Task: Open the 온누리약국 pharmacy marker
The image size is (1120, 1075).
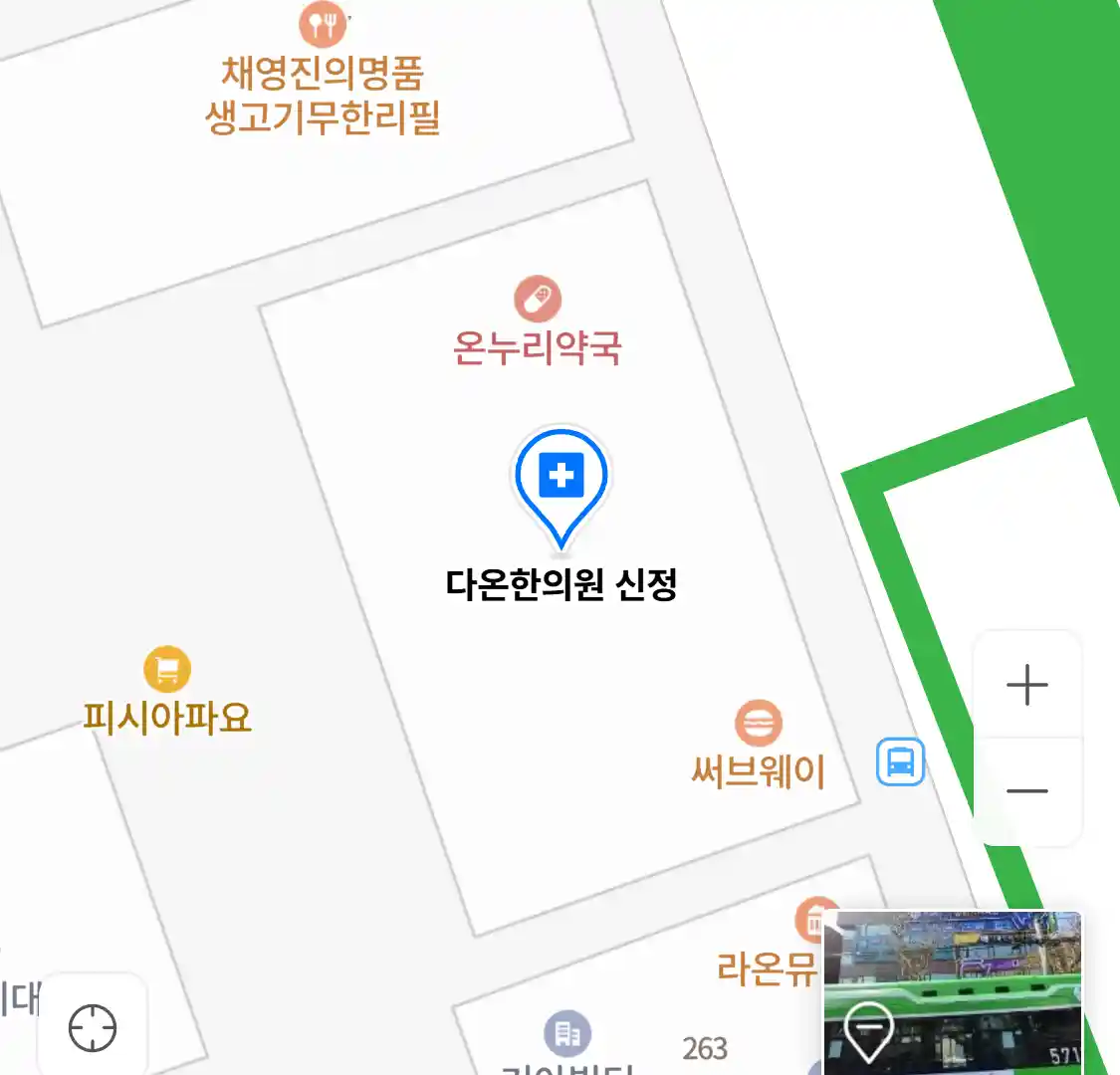Action: tap(538, 300)
